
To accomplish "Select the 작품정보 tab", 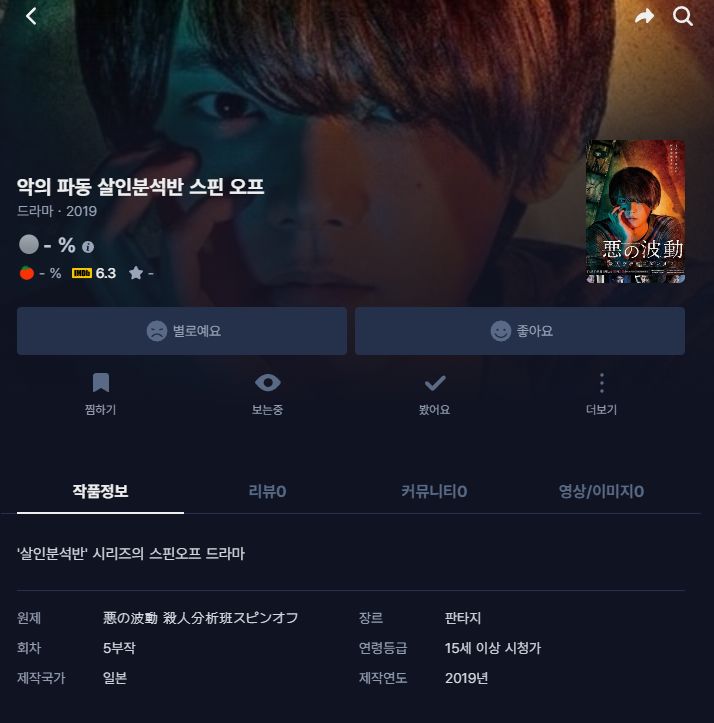I will pyautogui.click(x=100, y=491).
